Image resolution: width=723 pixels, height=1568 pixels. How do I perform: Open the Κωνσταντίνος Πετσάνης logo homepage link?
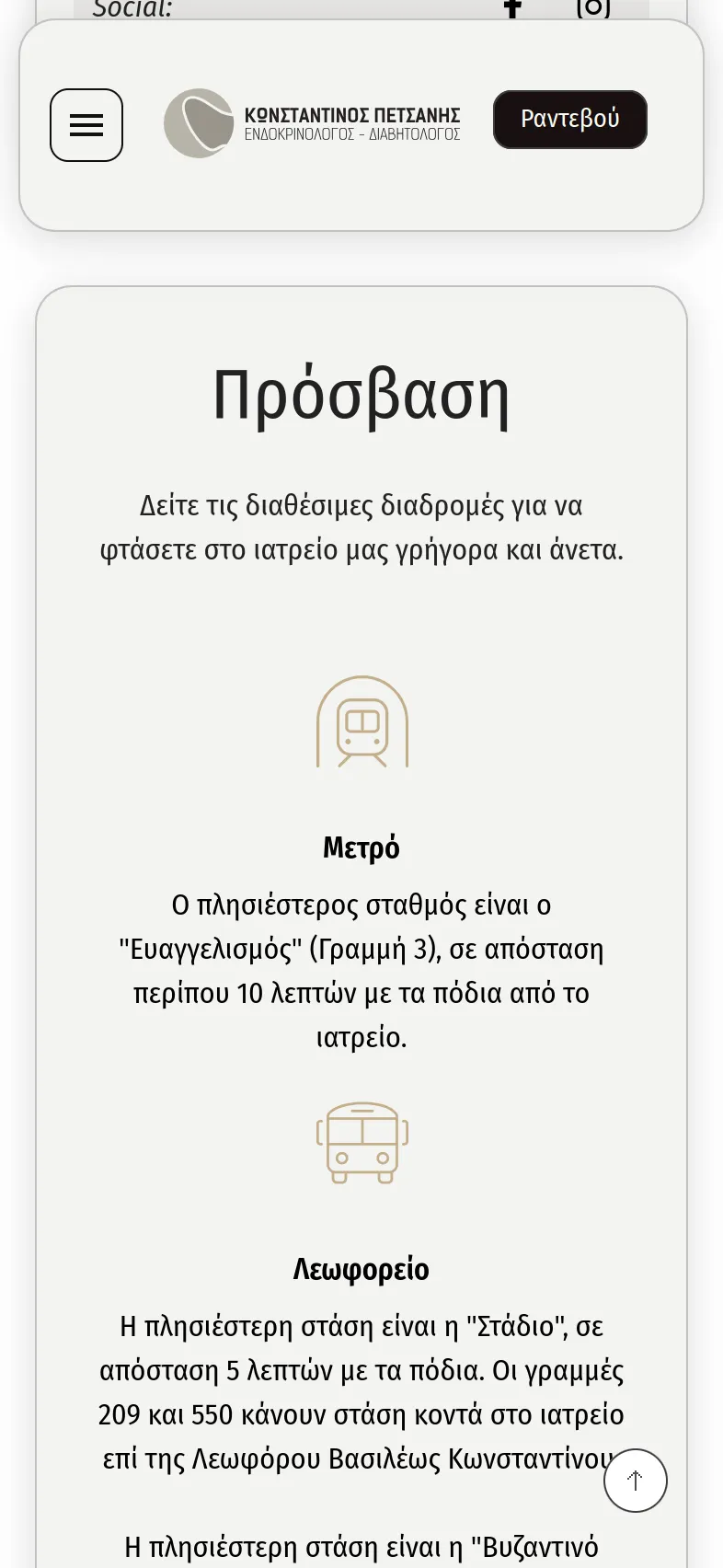point(313,123)
